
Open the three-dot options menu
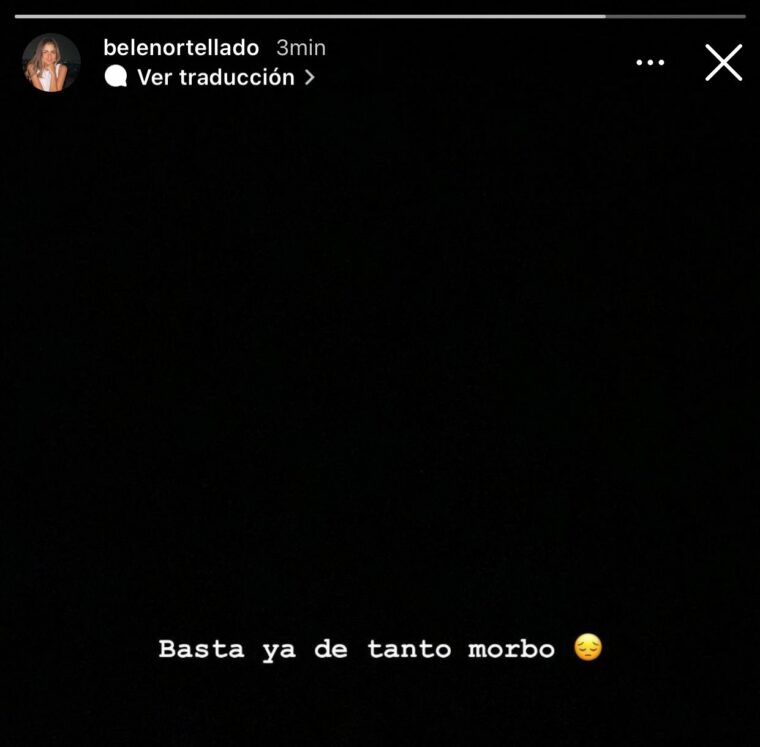(x=650, y=62)
